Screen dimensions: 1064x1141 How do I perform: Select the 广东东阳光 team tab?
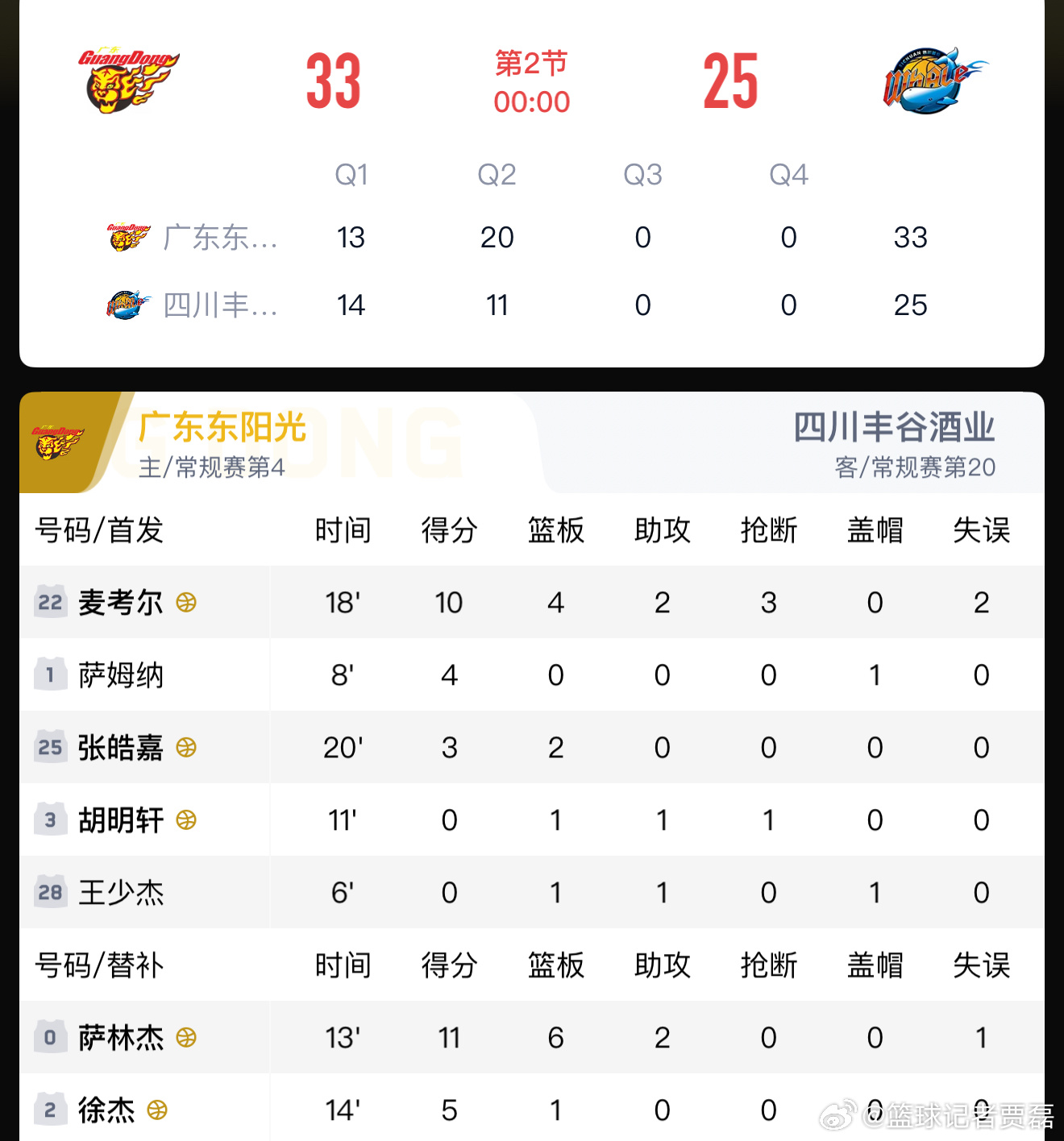pyautogui.click(x=222, y=429)
